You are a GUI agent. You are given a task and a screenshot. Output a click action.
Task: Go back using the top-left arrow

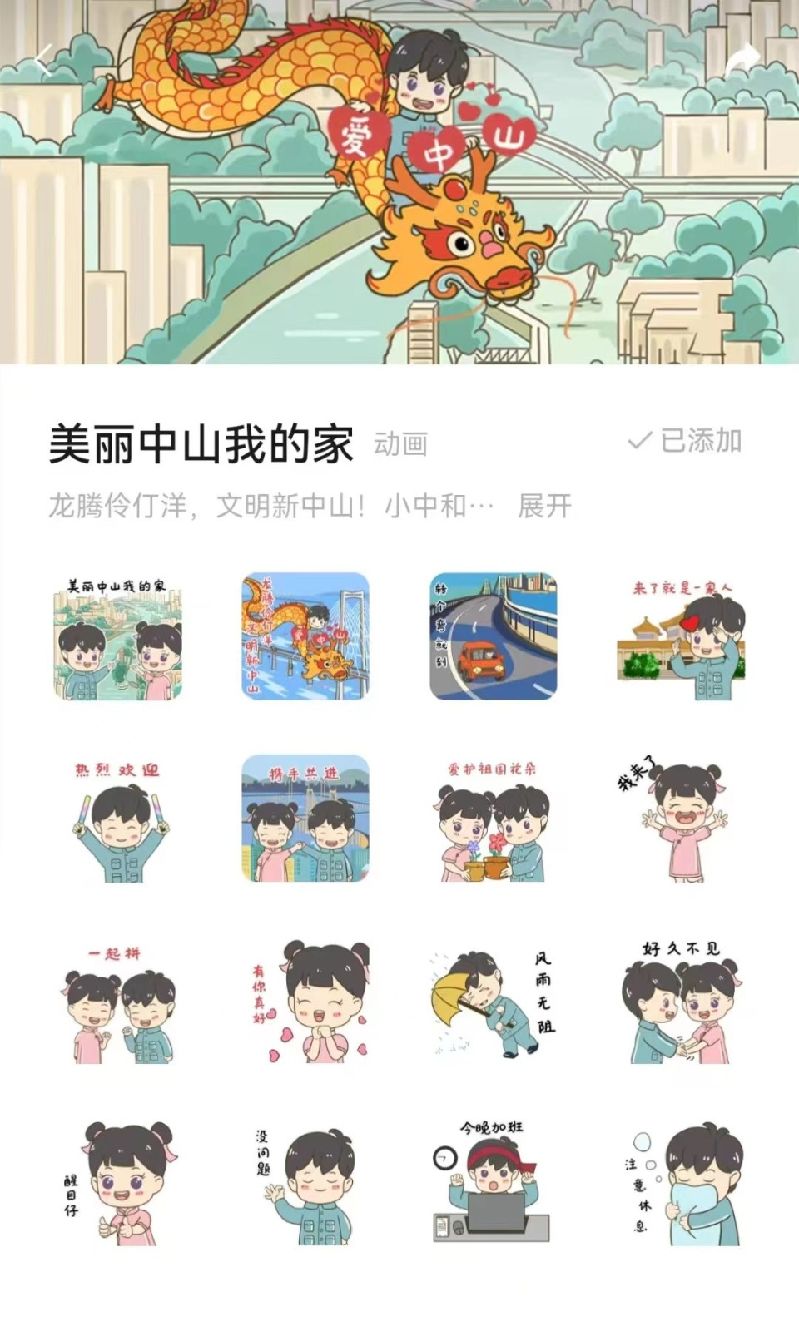click(44, 58)
